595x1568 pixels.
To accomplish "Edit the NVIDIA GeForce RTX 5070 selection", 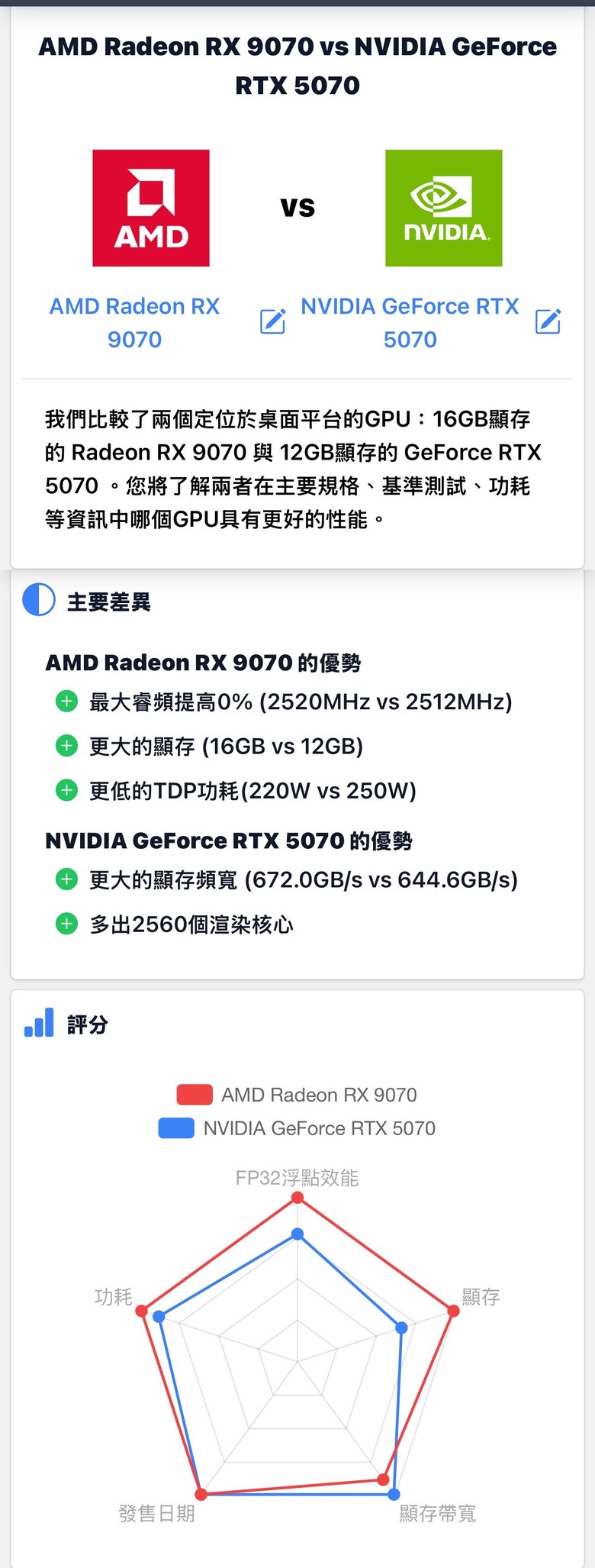I will pyautogui.click(x=548, y=321).
